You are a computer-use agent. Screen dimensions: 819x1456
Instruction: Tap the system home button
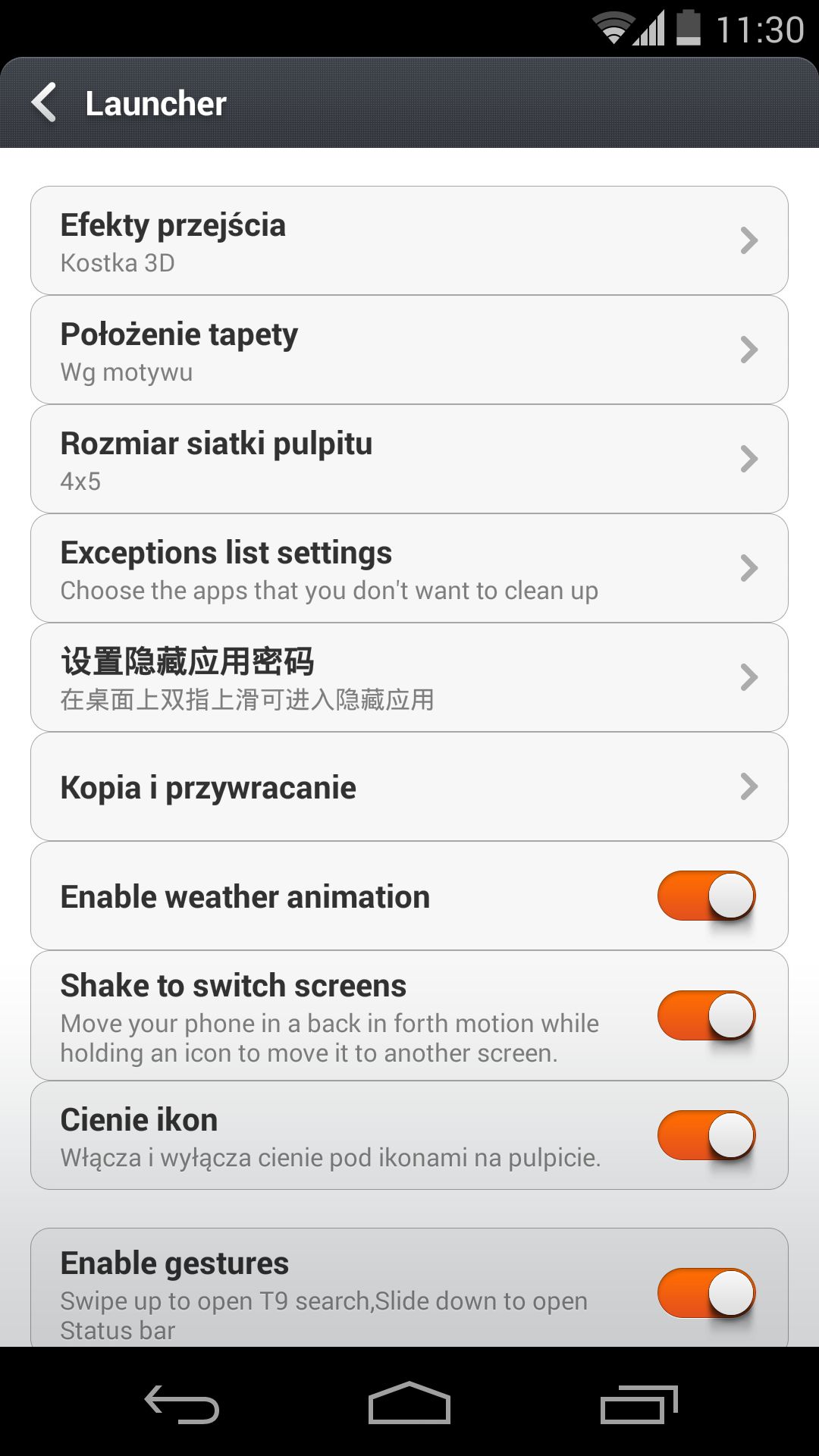[x=409, y=1403]
